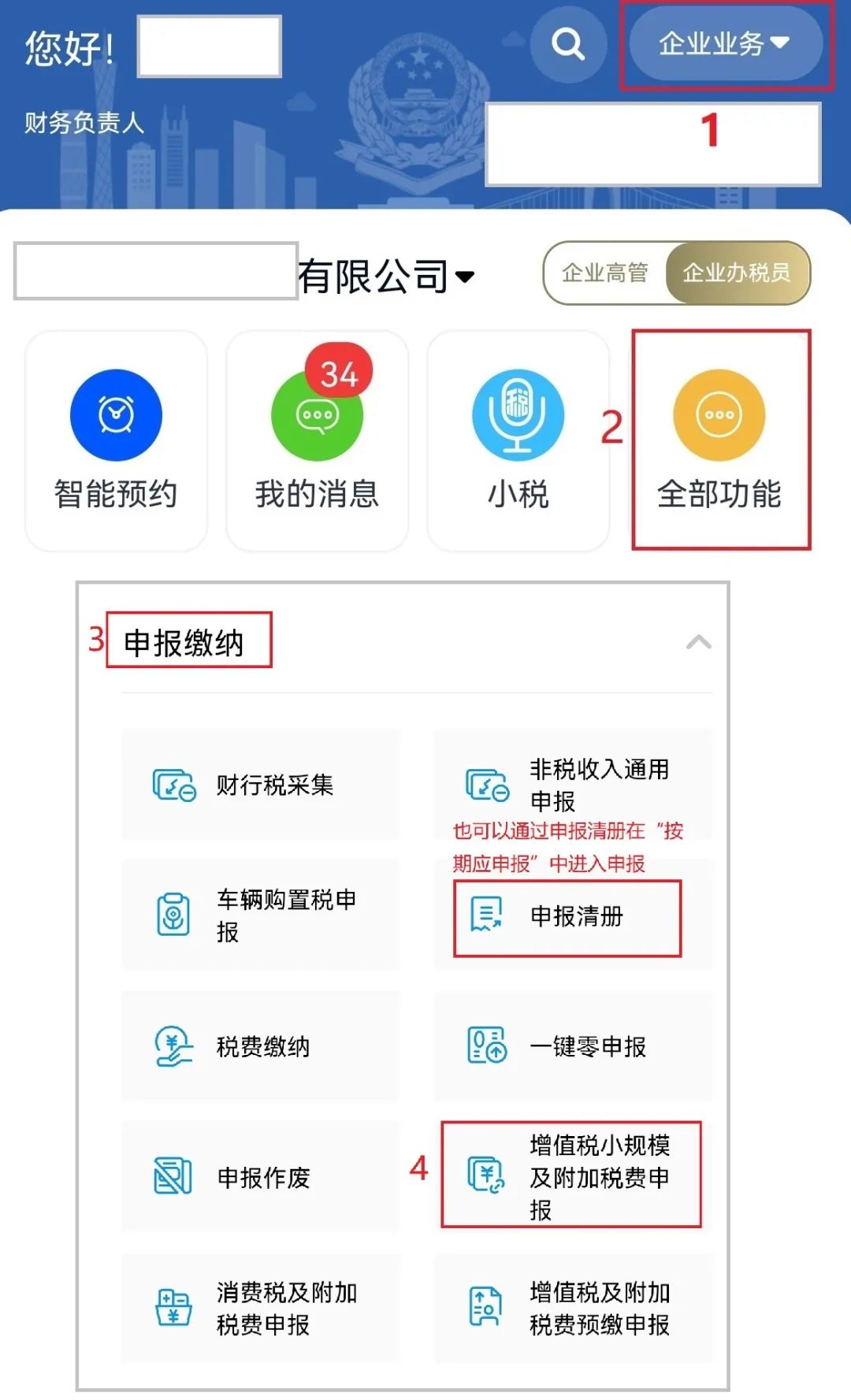This screenshot has width=851, height=1400.
Task: Collapse the 申报缴纳 section
Action: [698, 642]
